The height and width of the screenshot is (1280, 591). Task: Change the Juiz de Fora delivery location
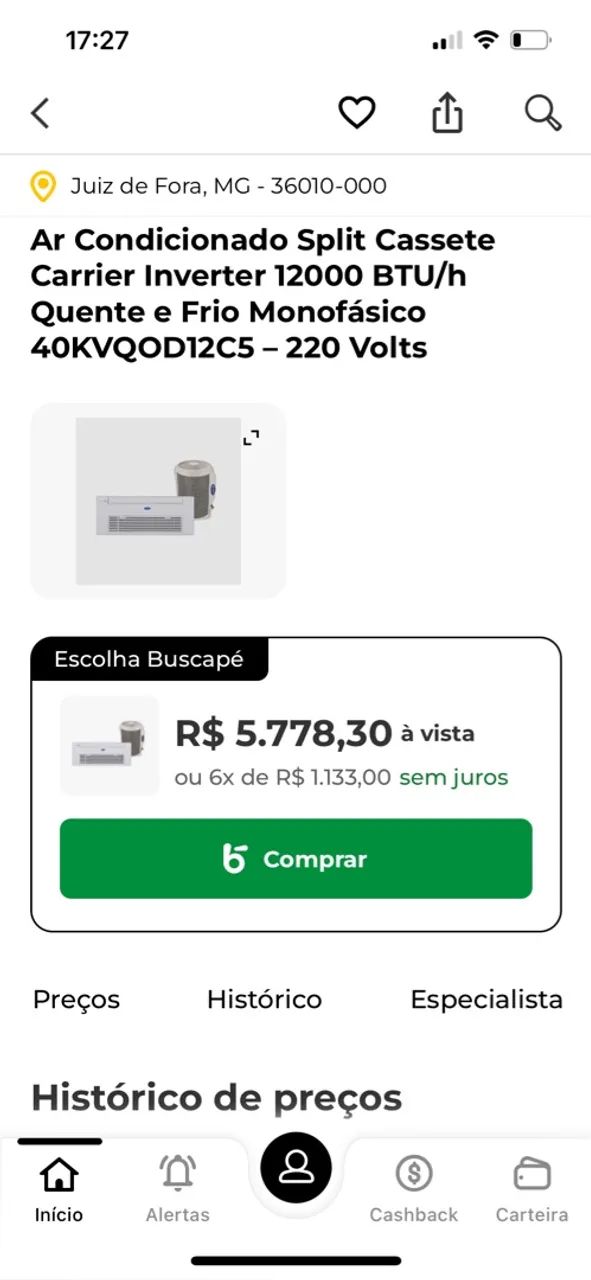[x=208, y=186]
